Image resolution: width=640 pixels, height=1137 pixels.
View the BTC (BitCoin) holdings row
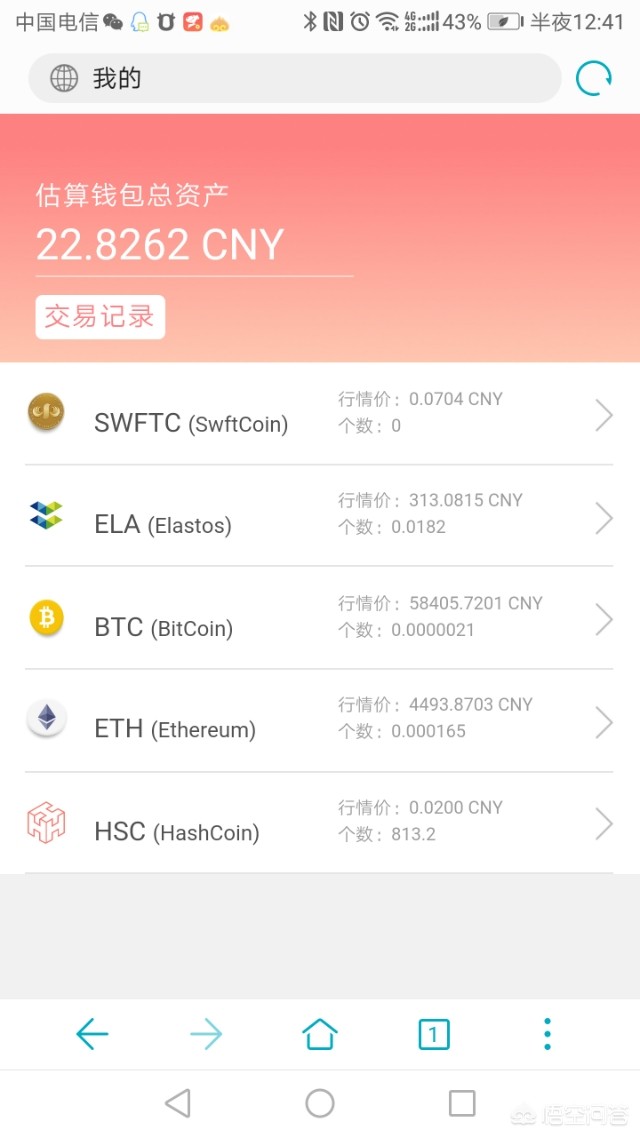(319, 618)
